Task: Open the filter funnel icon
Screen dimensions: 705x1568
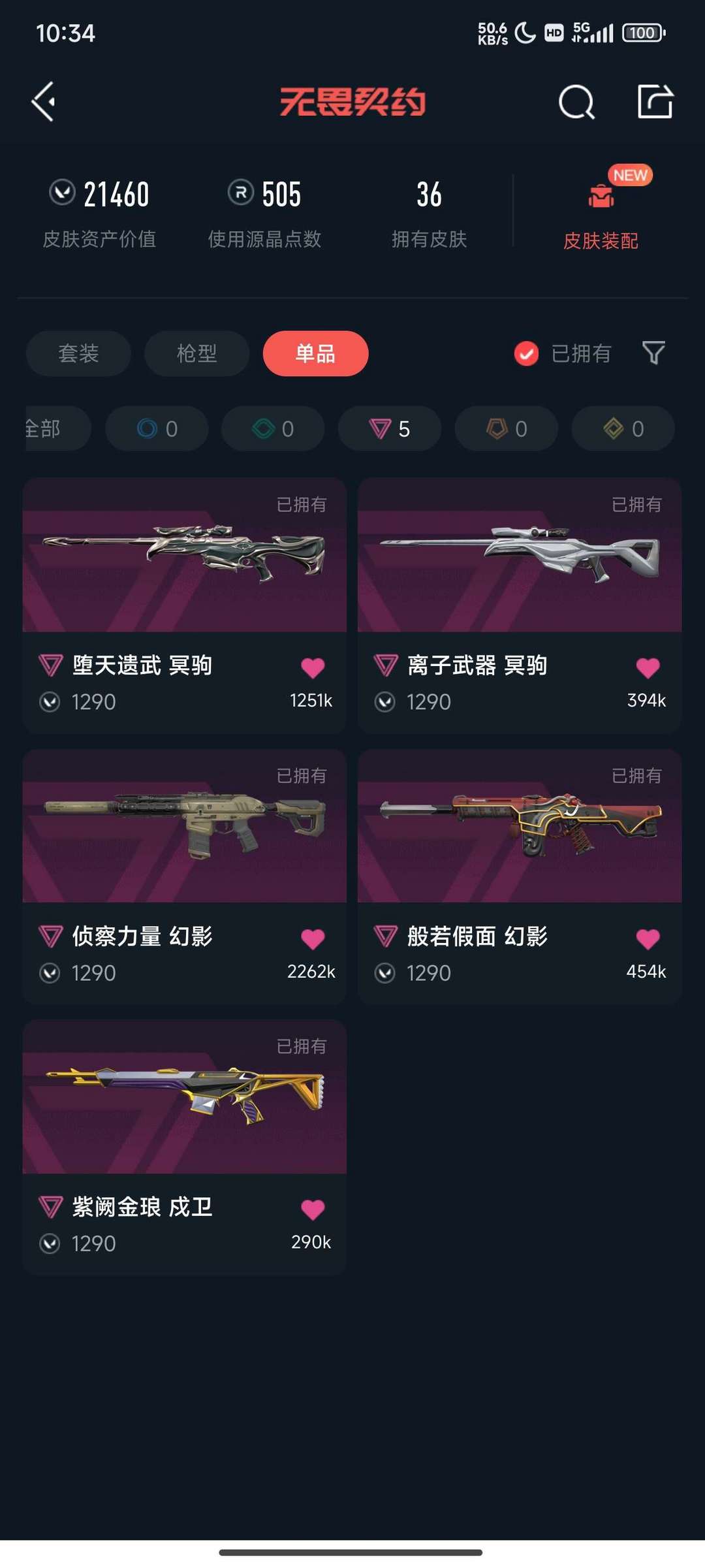Action: (653, 353)
